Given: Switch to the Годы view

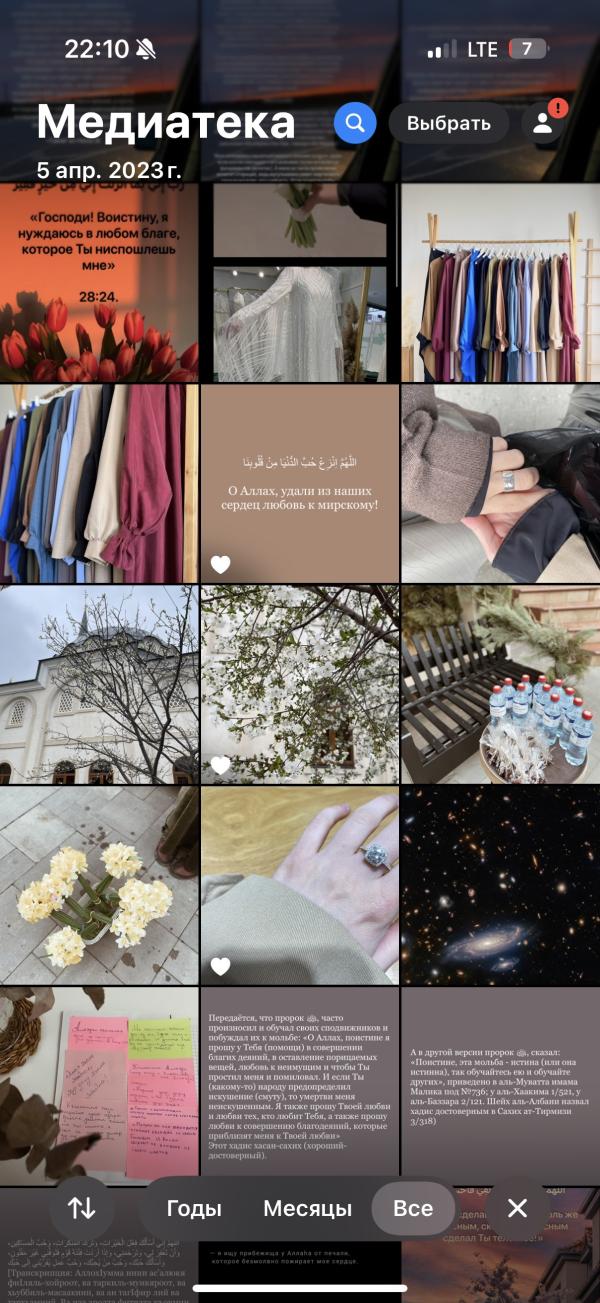Looking at the screenshot, I should point(194,1208).
